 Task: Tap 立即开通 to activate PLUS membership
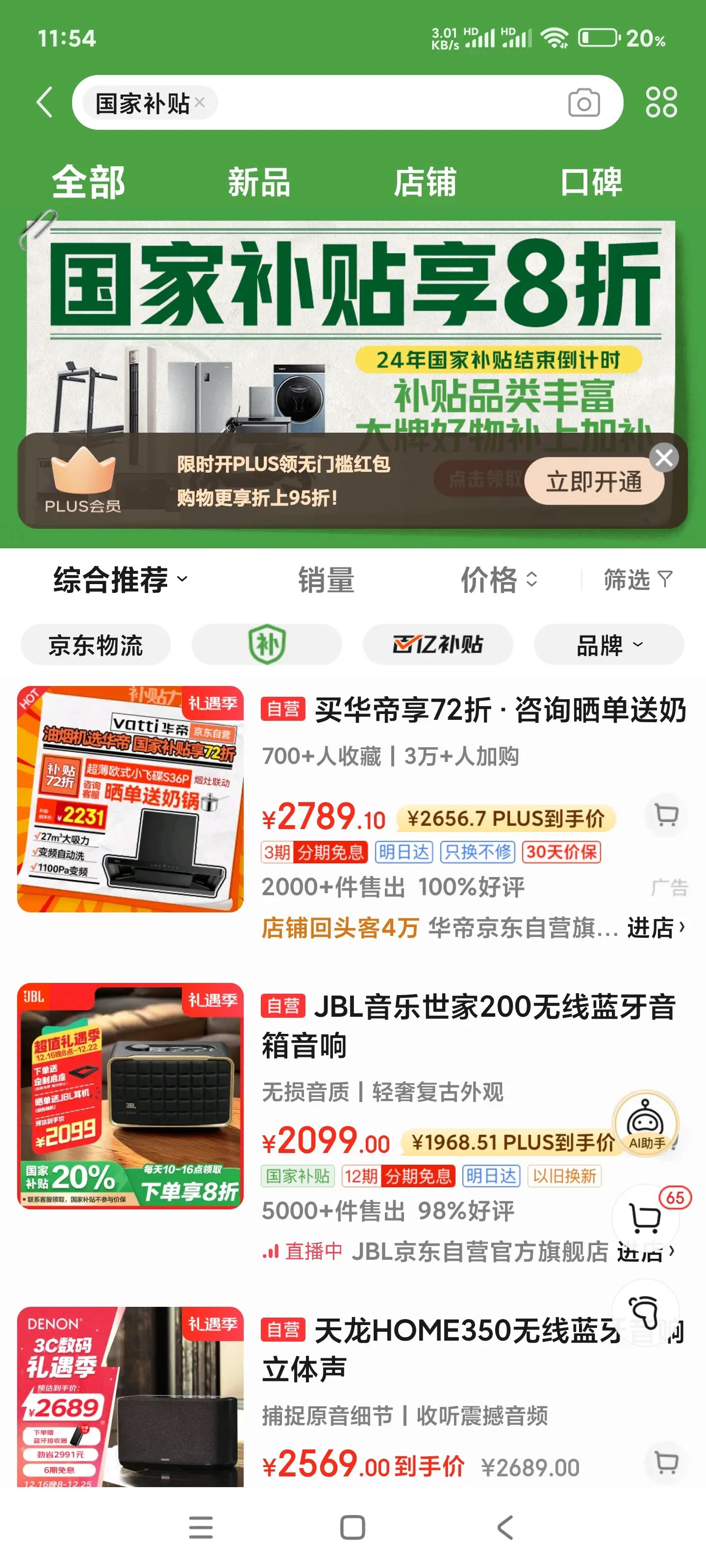[594, 482]
